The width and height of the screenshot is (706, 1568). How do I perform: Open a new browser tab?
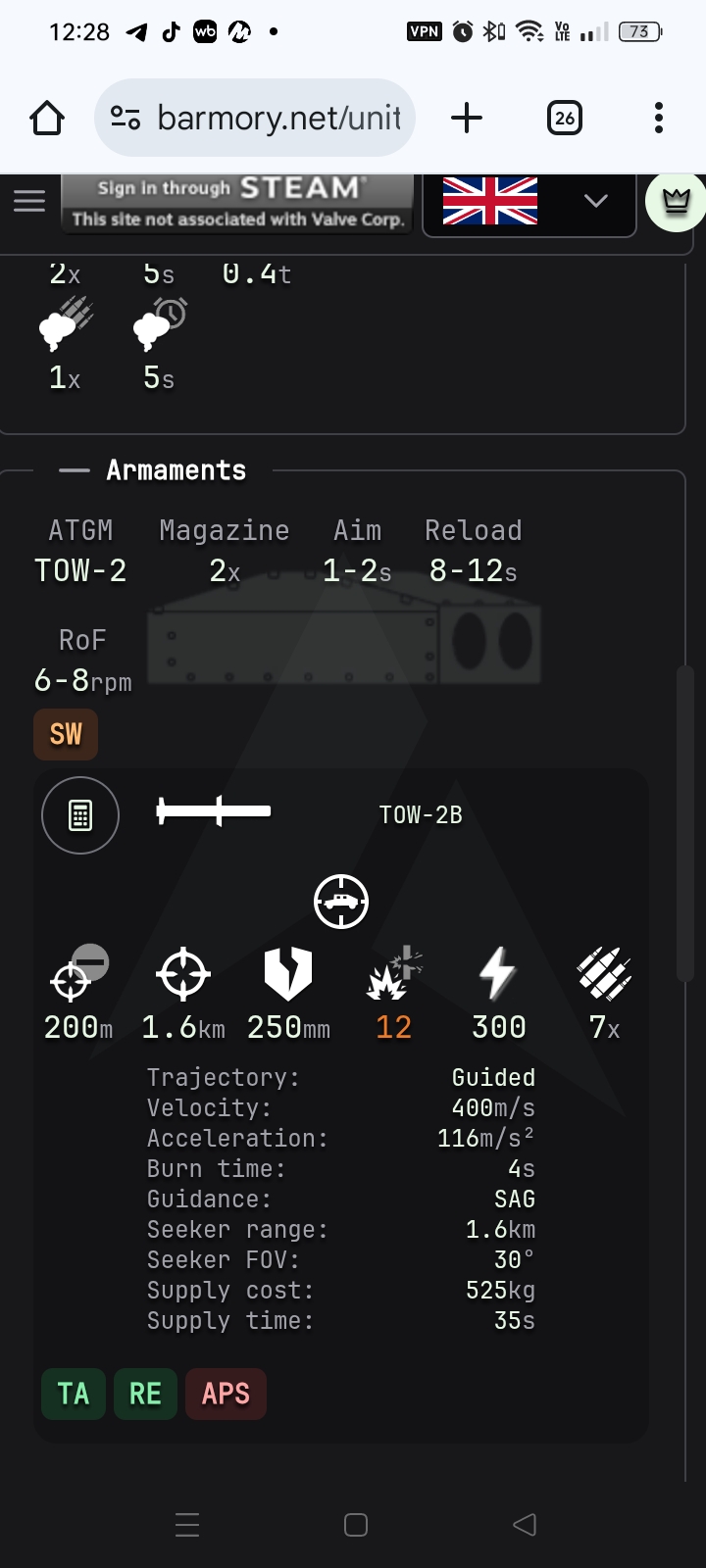[467, 119]
